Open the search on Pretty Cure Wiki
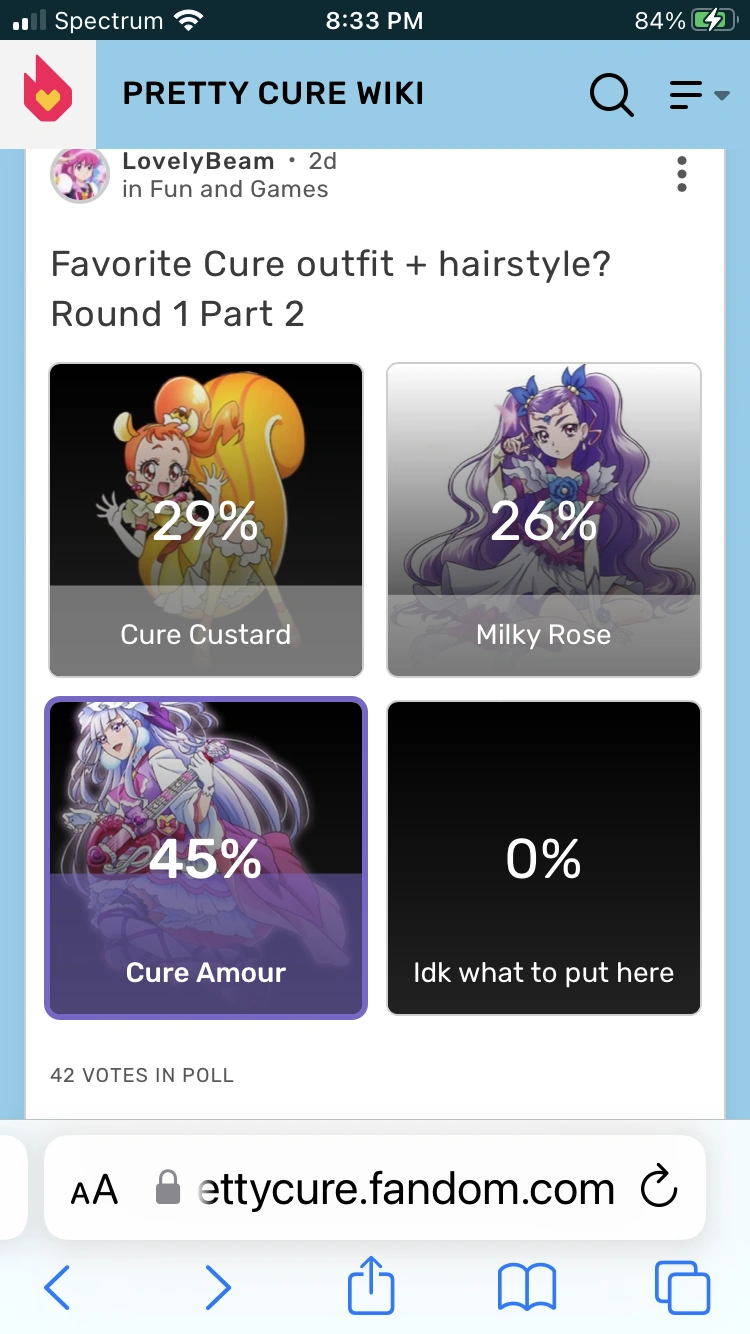 tap(611, 94)
